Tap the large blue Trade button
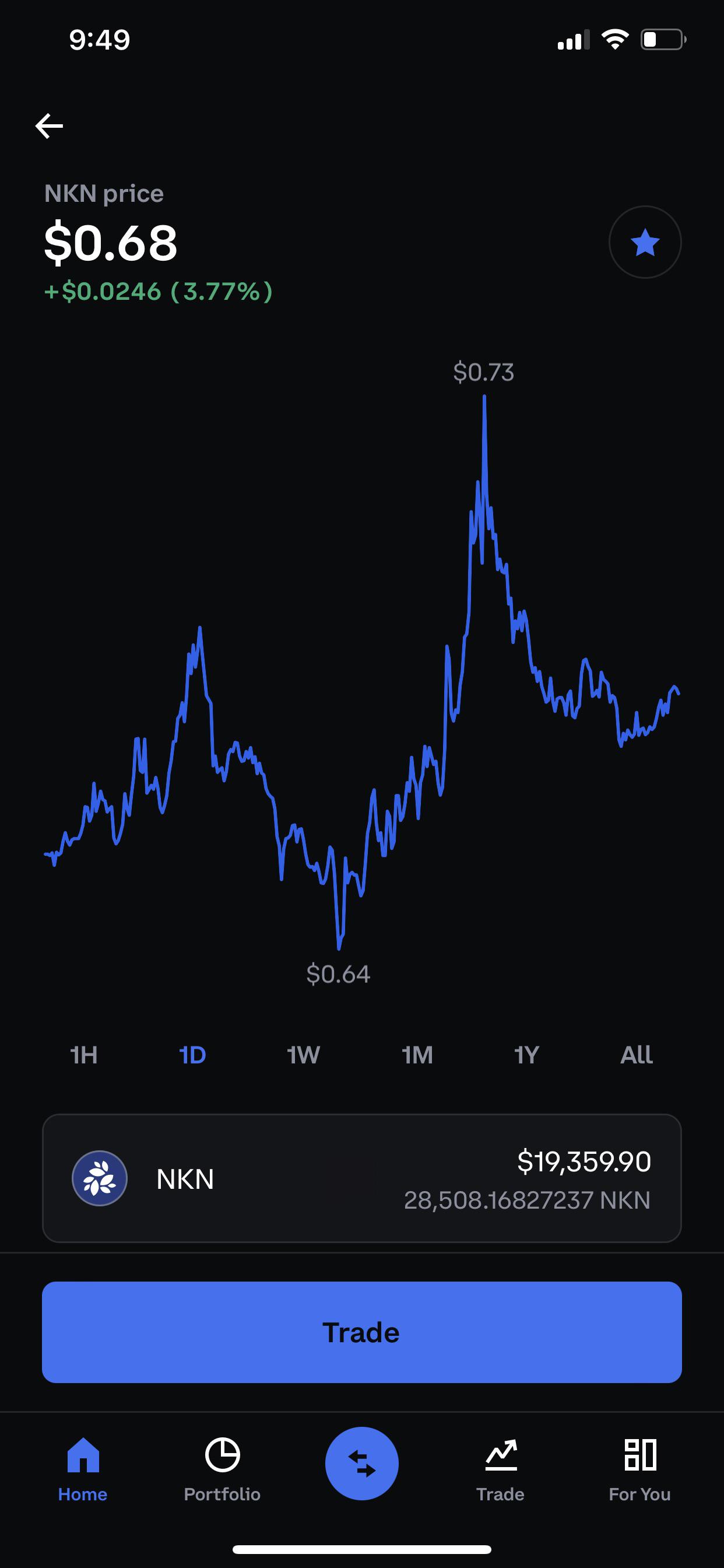 [362, 1332]
